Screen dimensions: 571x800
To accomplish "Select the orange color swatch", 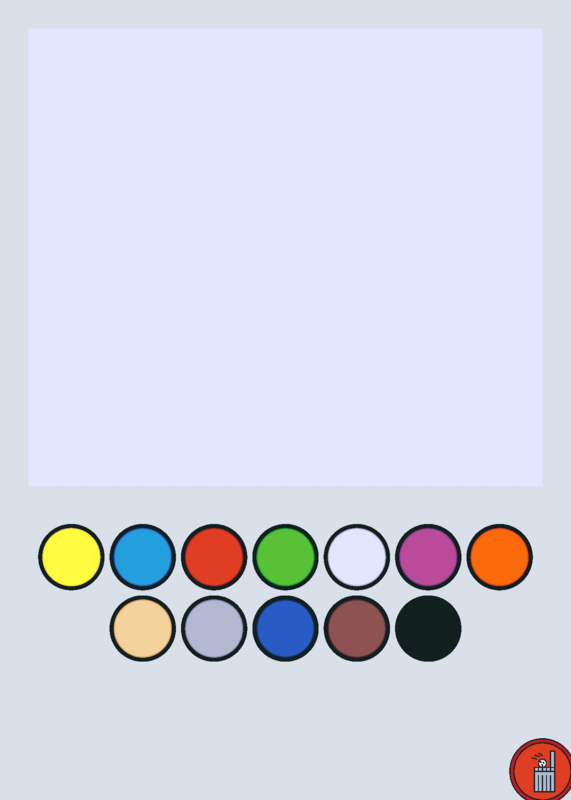I will 500,557.
